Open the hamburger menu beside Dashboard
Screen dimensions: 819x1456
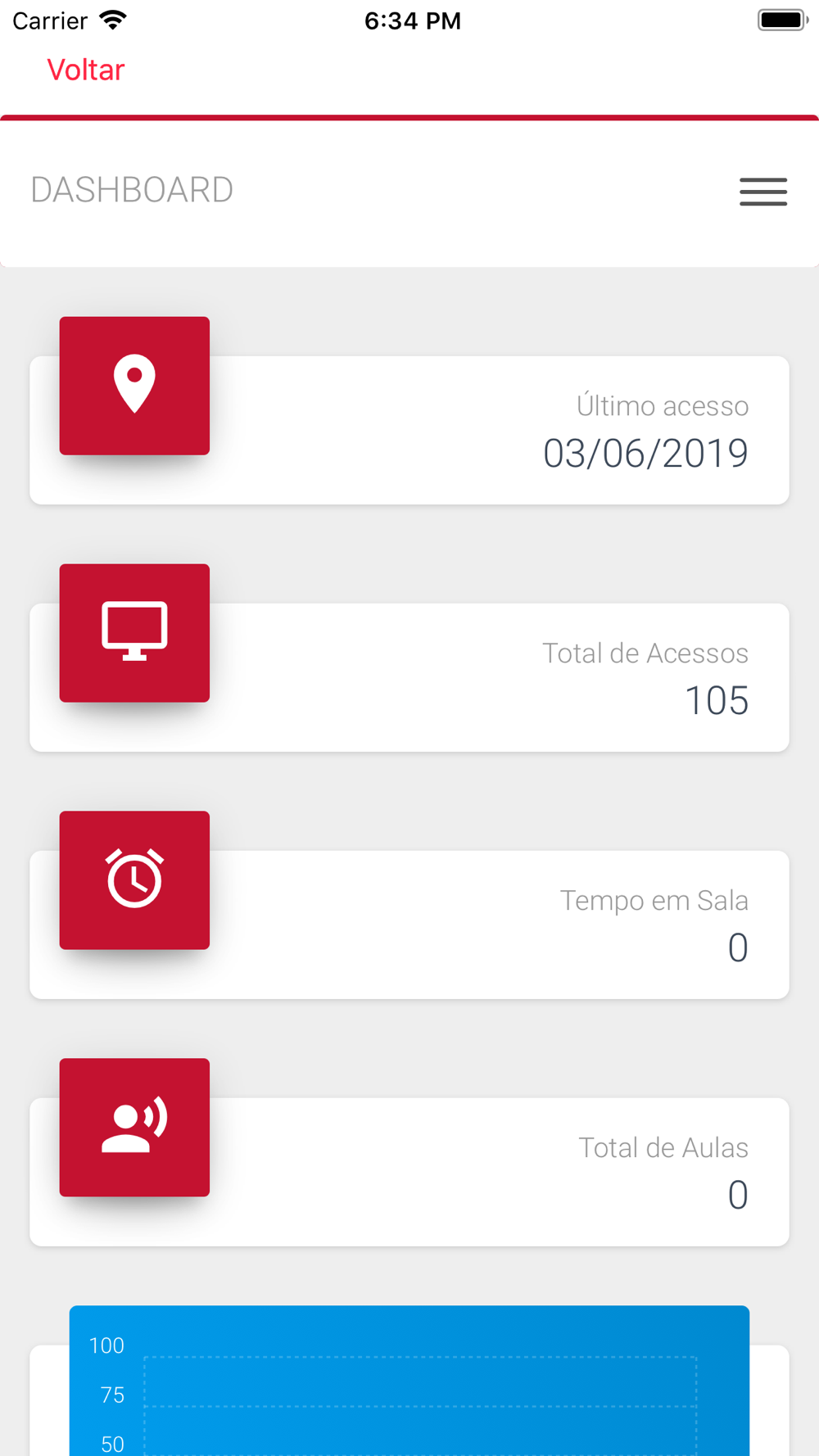coord(763,192)
